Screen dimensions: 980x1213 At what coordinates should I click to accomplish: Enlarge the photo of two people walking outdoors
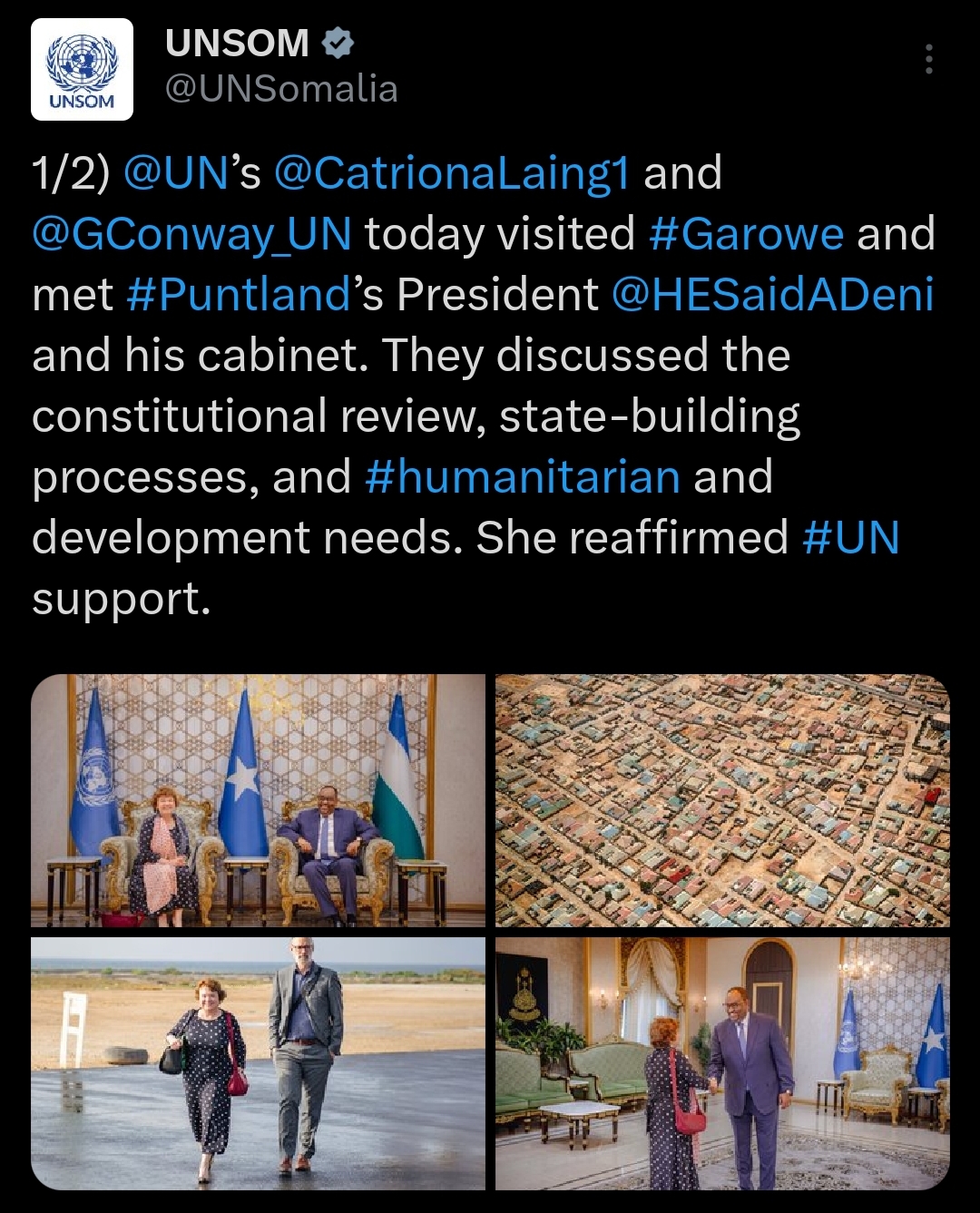pyautogui.click(x=259, y=1063)
